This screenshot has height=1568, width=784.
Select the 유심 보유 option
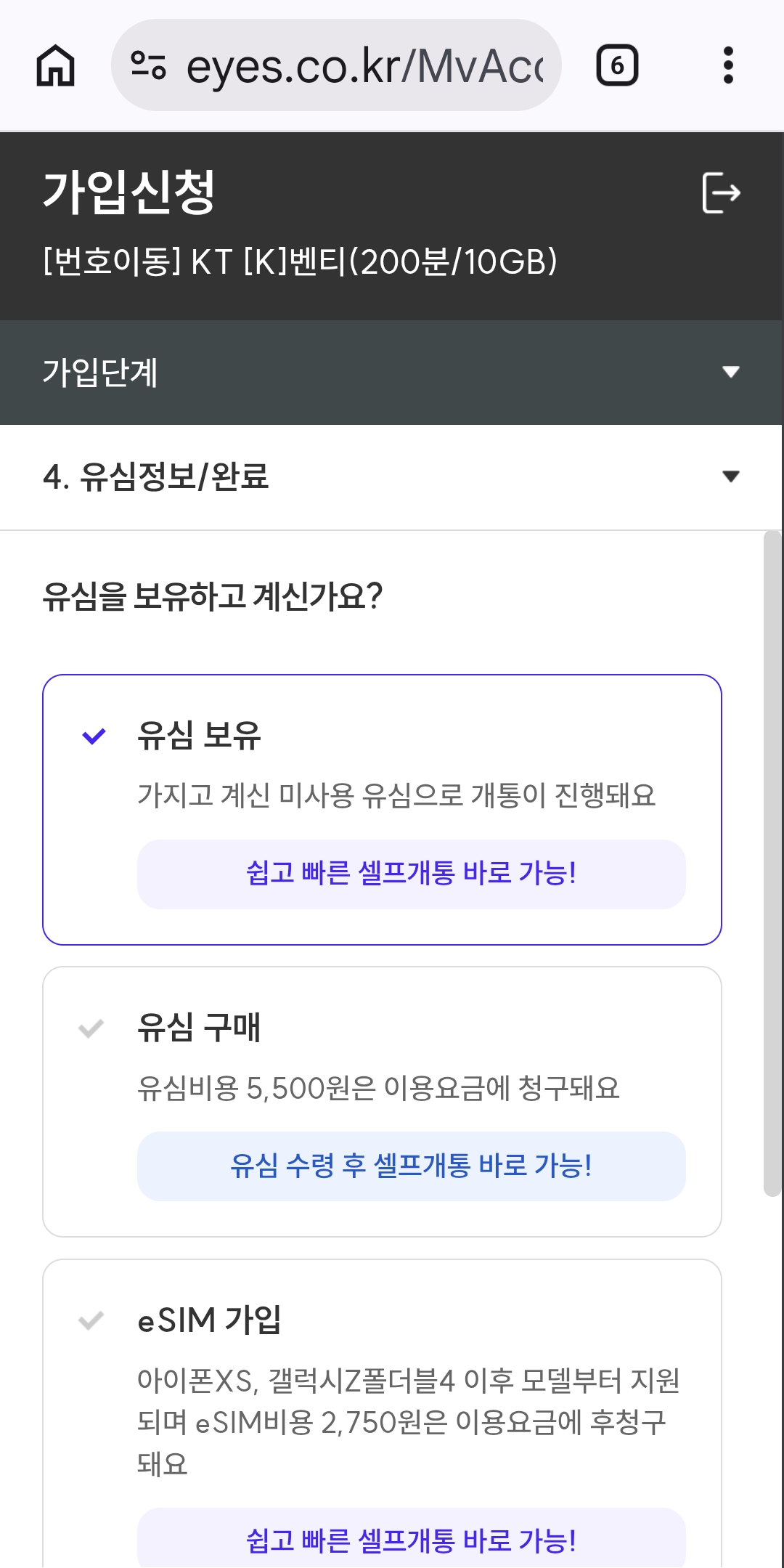383,806
